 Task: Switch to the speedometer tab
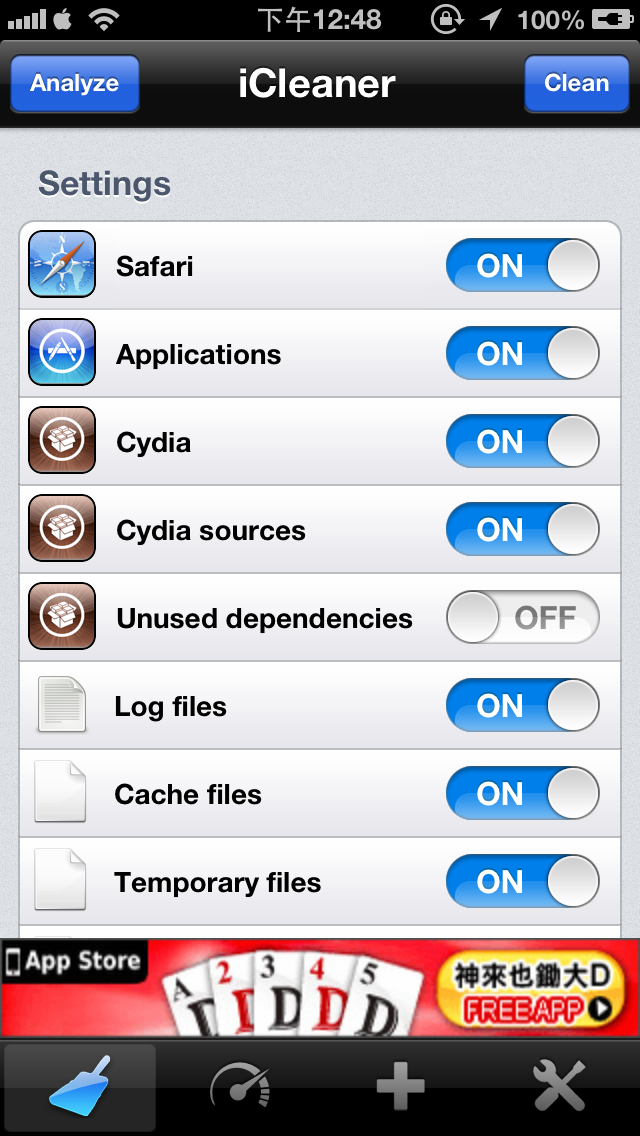pyautogui.click(x=240, y=1087)
